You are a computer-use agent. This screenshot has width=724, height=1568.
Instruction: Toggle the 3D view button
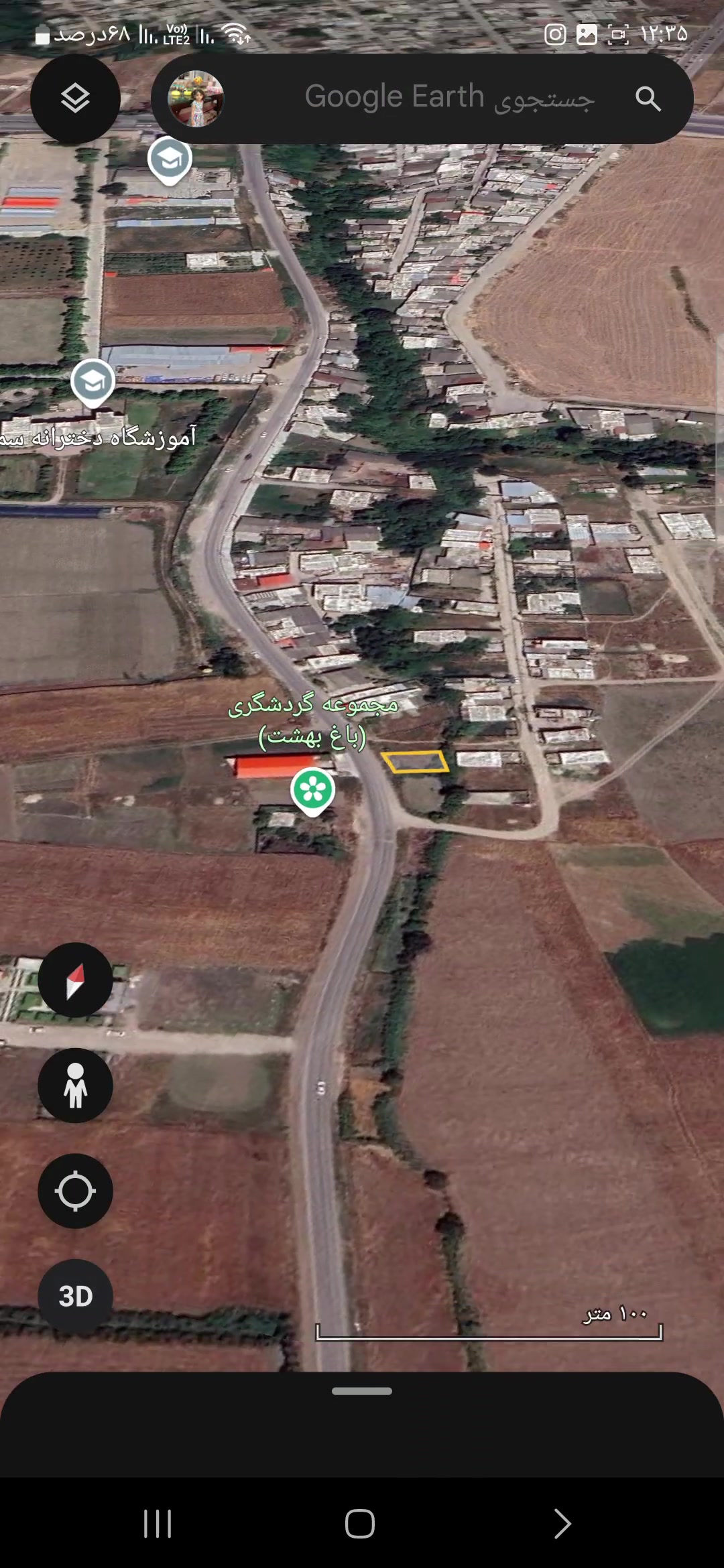75,1296
